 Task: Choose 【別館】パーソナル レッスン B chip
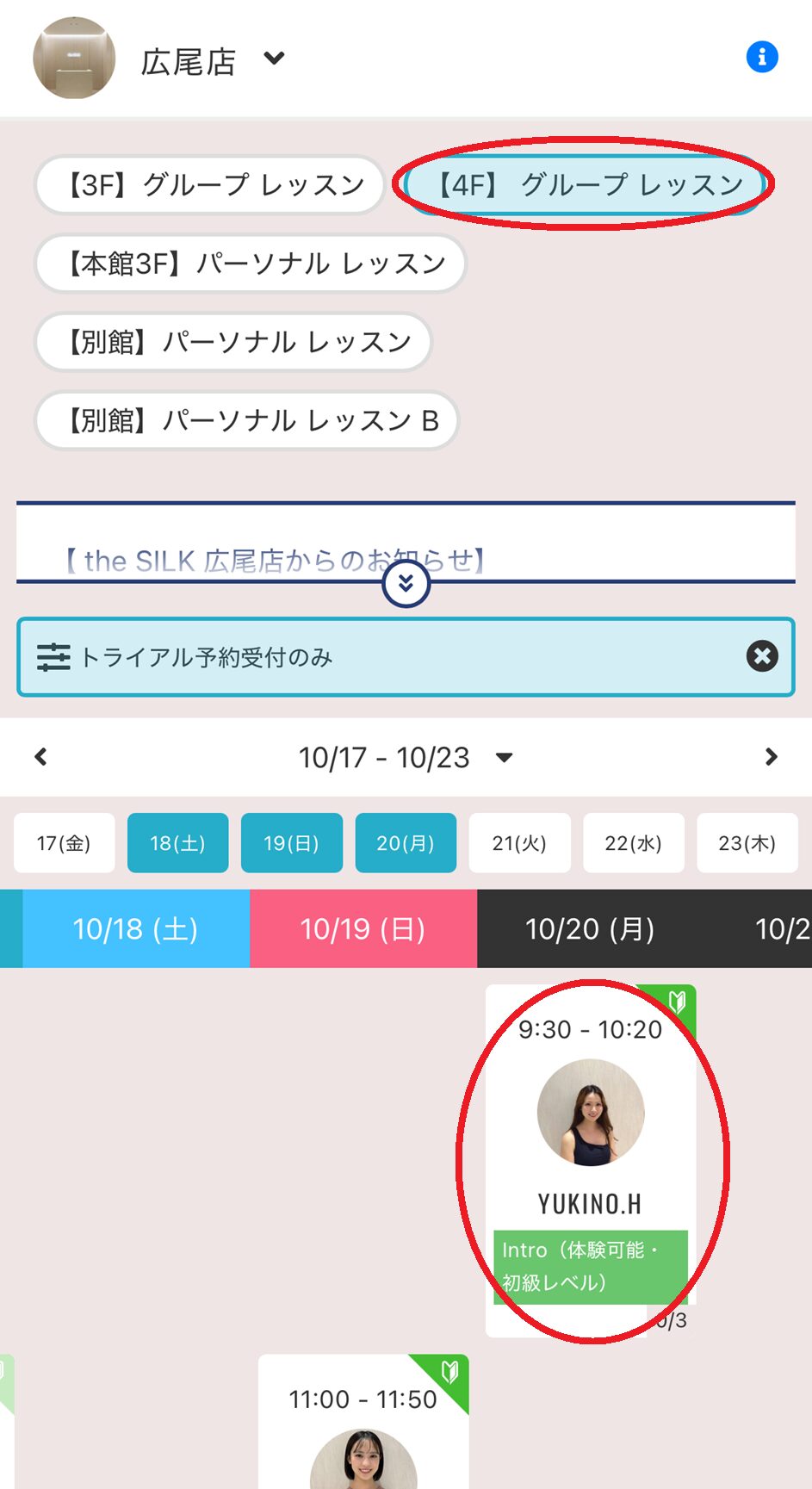pyautogui.click(x=246, y=420)
